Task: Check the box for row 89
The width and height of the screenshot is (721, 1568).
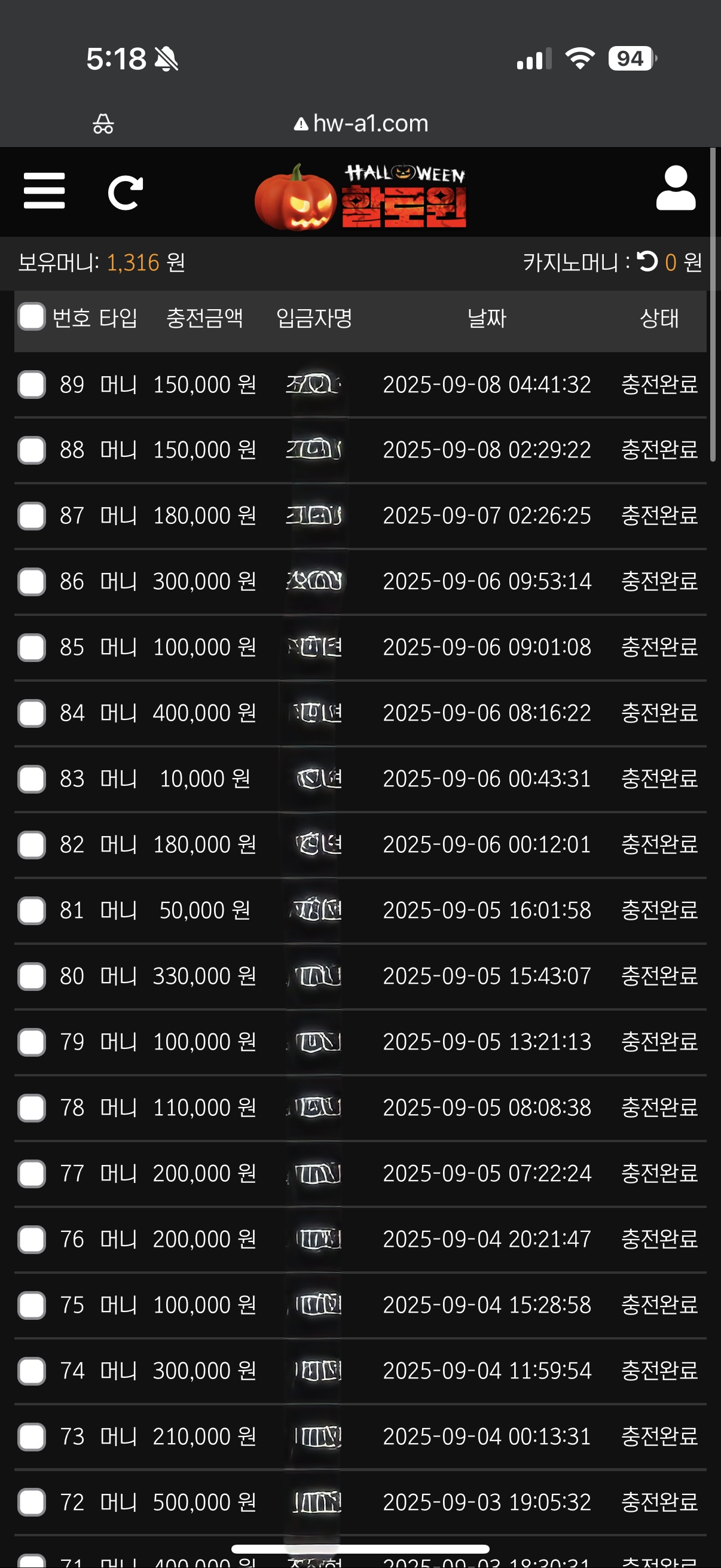Action: pyautogui.click(x=32, y=384)
